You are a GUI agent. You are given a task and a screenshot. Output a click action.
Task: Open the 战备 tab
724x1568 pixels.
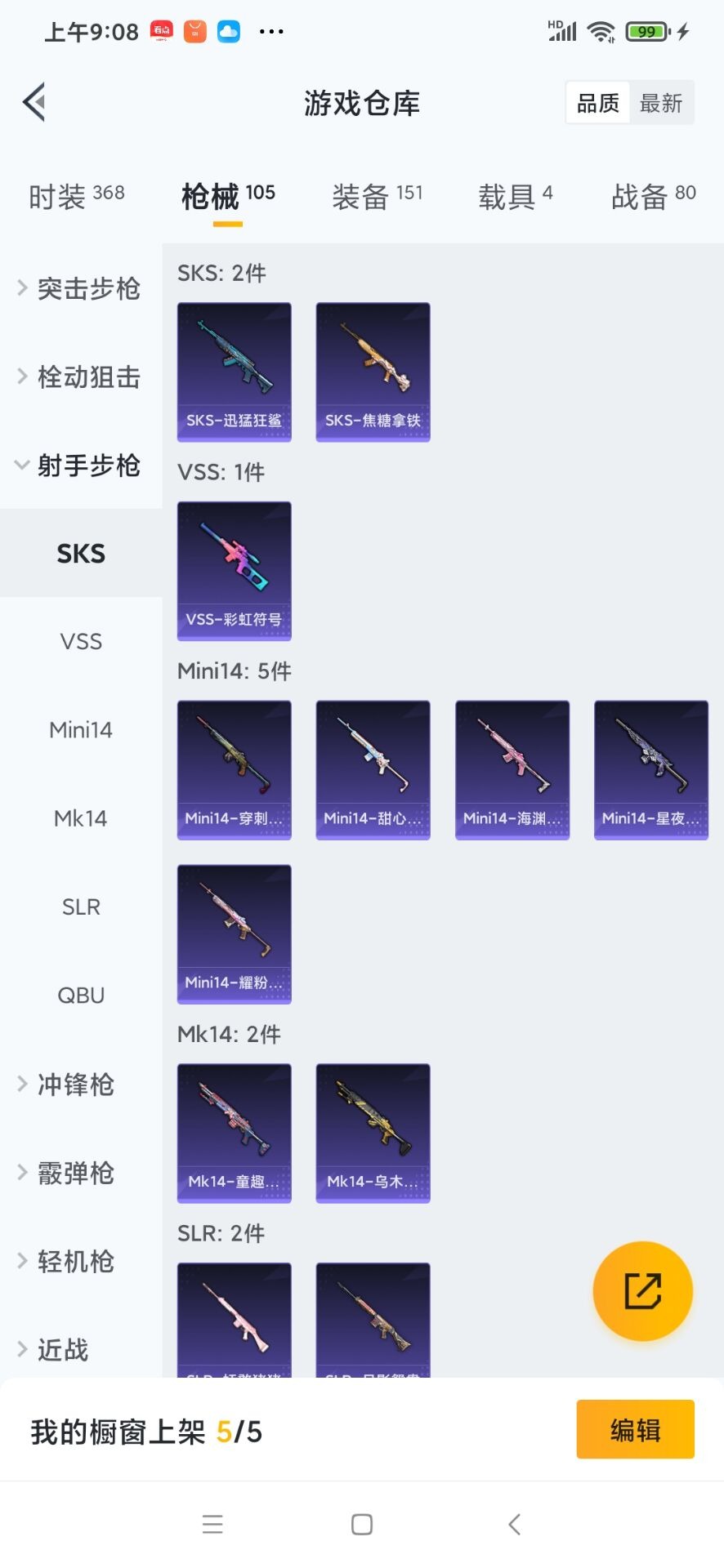pyautogui.click(x=653, y=196)
